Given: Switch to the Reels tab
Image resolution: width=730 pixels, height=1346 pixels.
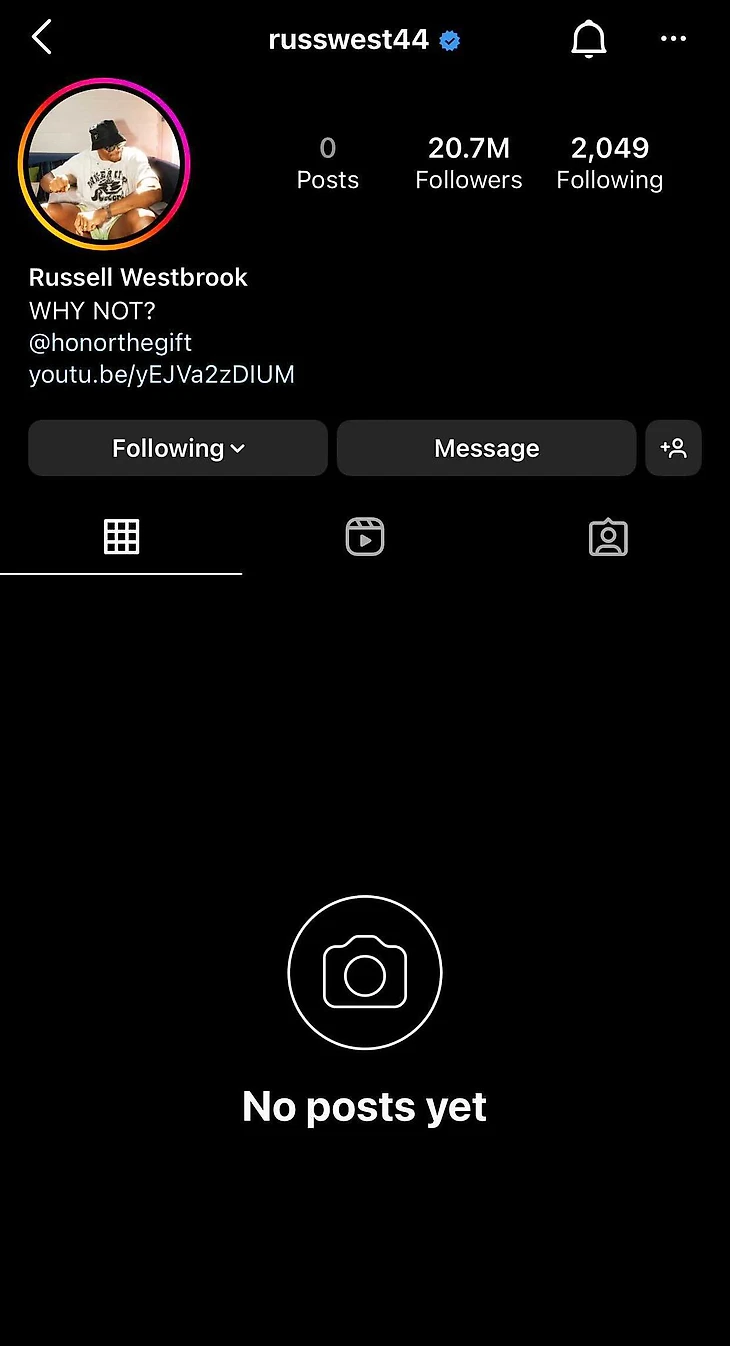Looking at the screenshot, I should [x=365, y=537].
